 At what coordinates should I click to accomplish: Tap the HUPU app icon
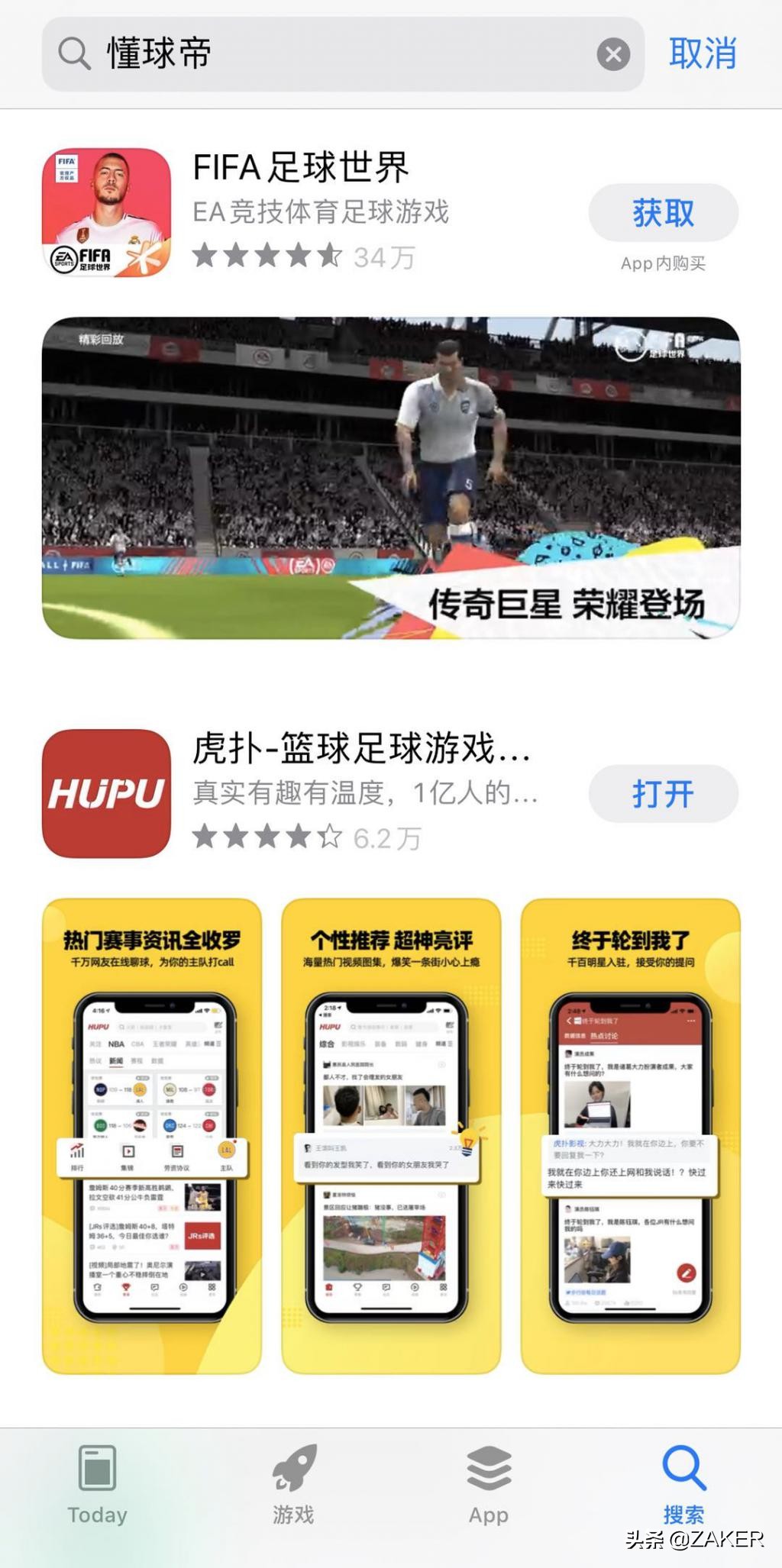107,792
